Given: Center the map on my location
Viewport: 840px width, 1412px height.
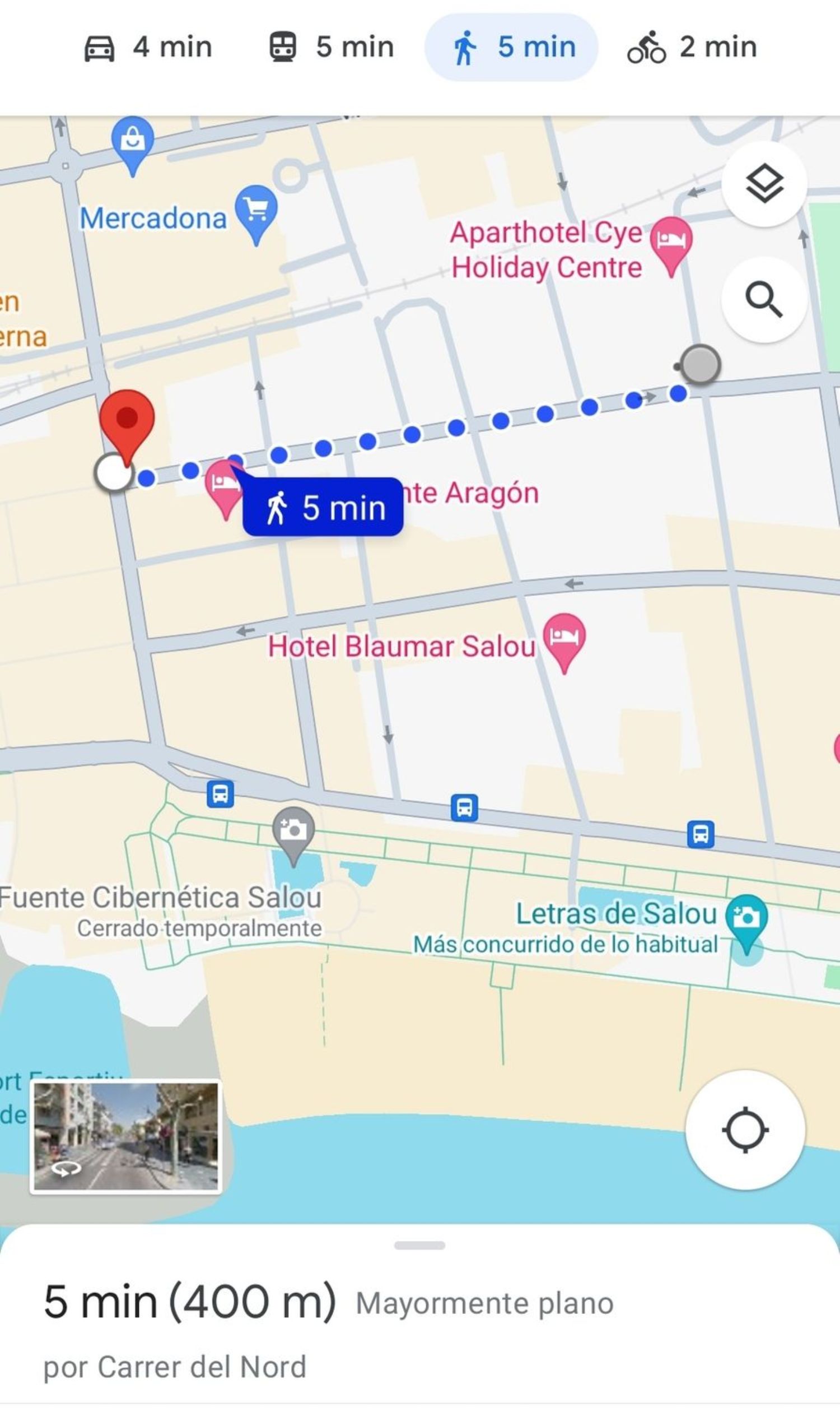Looking at the screenshot, I should click(745, 1130).
